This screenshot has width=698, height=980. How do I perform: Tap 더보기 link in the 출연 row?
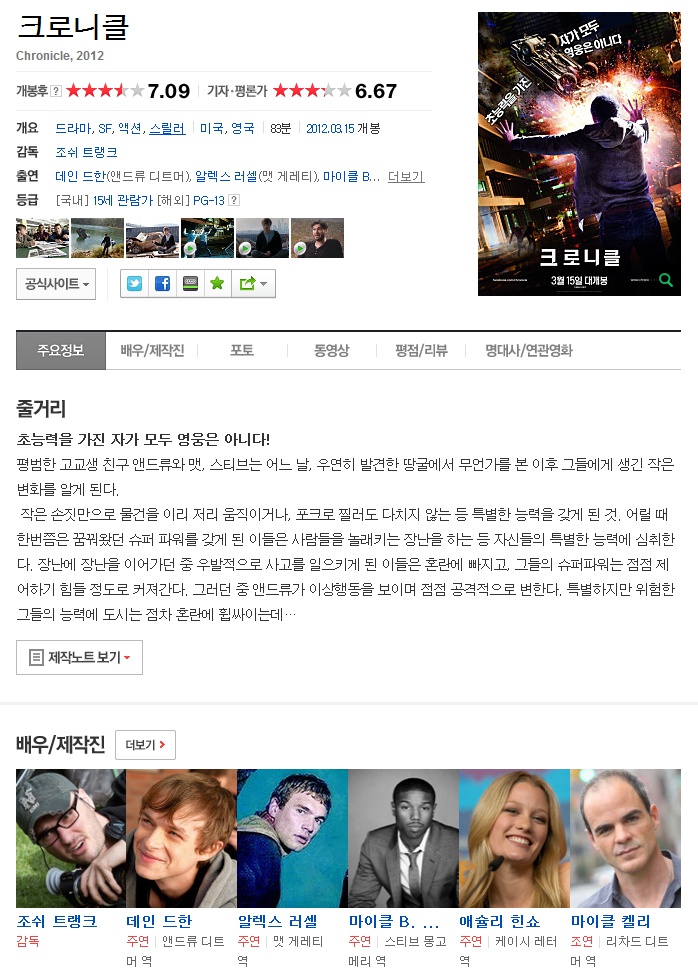(406, 176)
